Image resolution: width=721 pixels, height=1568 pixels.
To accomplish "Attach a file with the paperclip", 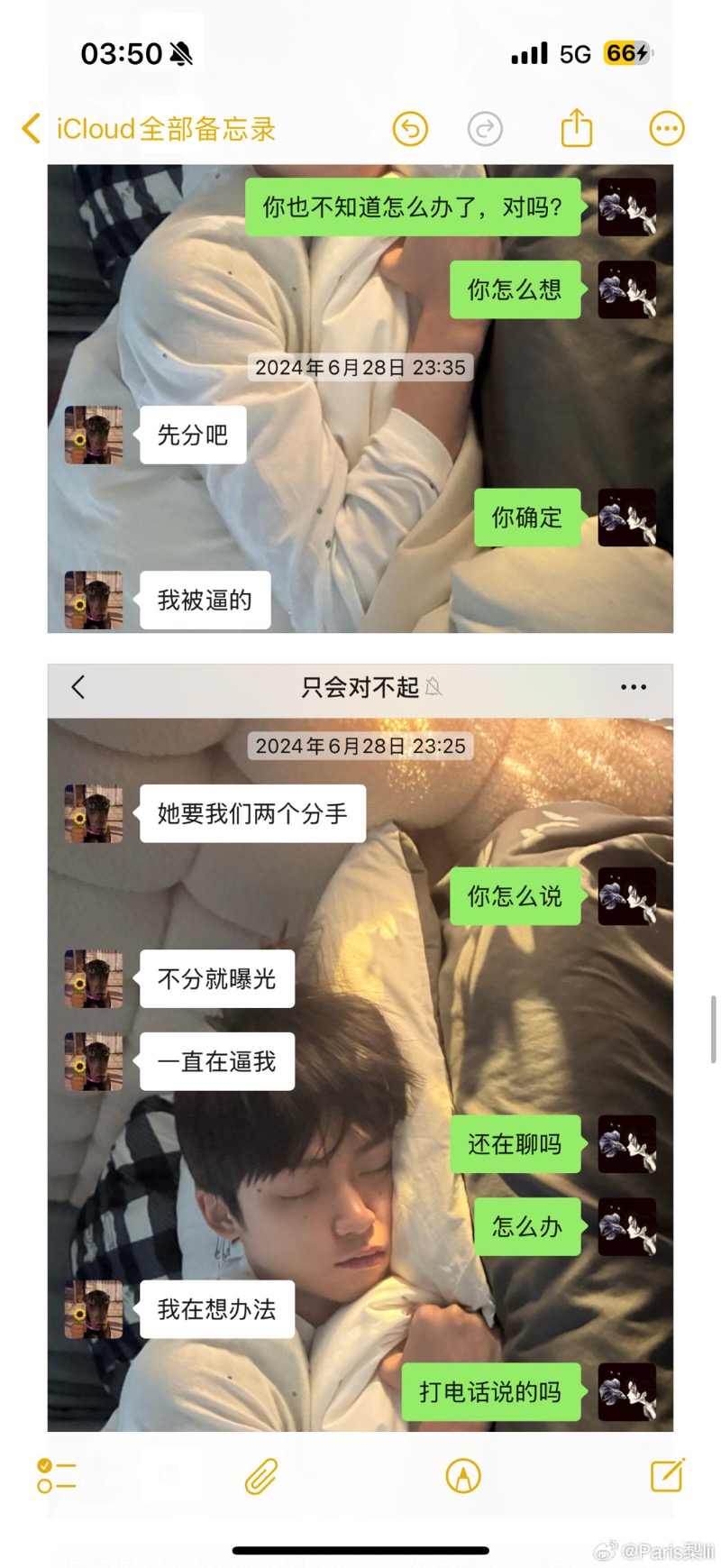I will pyautogui.click(x=261, y=1476).
